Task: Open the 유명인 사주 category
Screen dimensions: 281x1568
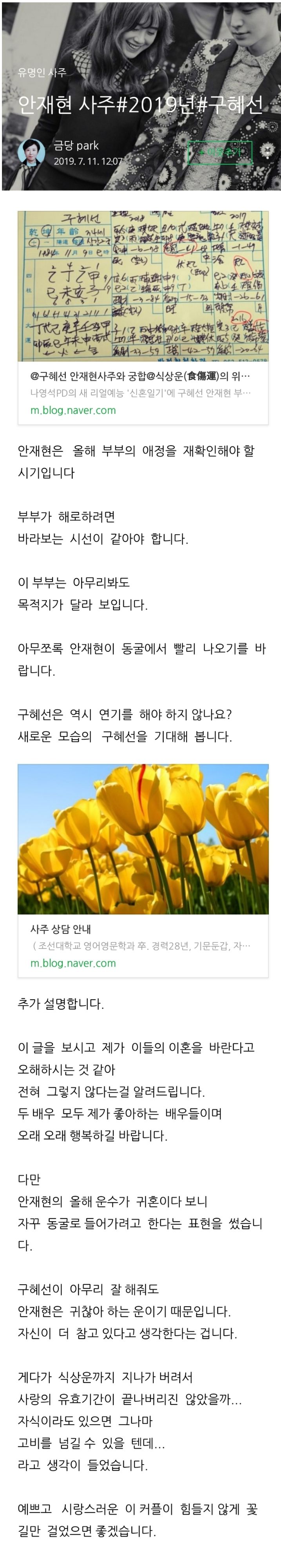Action: pos(42,73)
